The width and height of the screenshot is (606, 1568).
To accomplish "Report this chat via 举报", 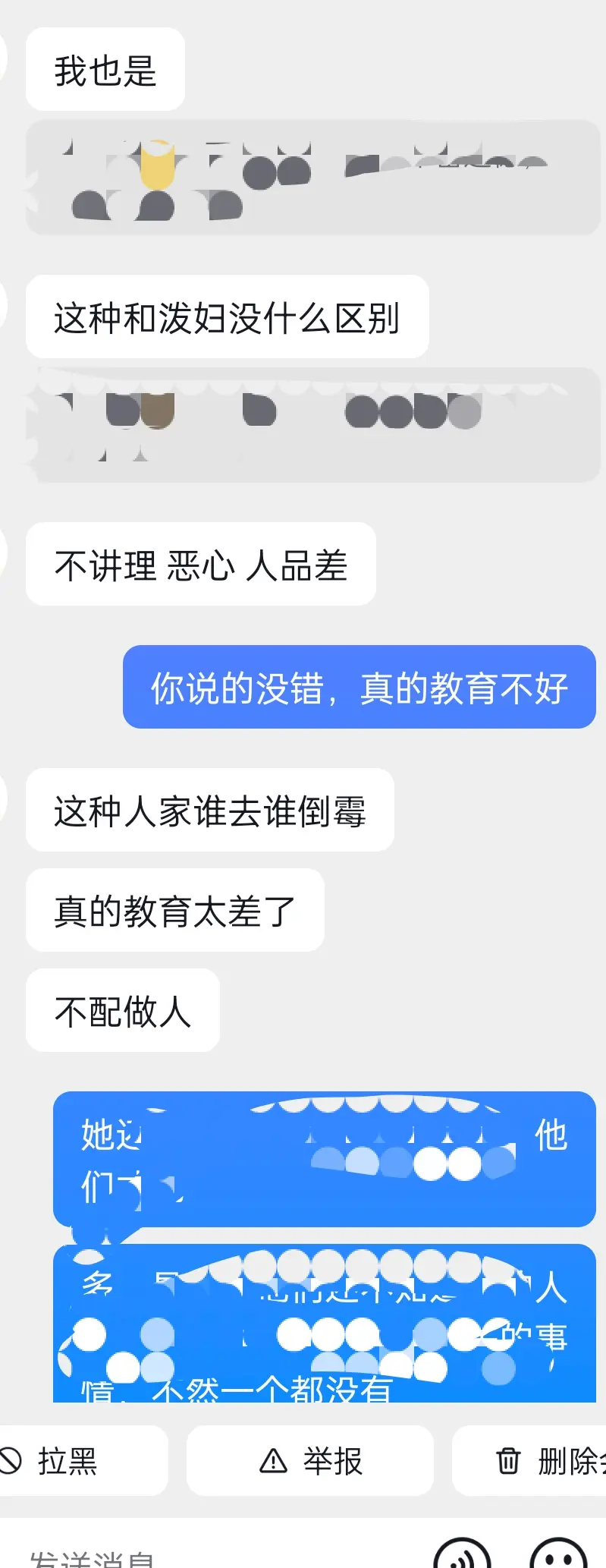I will [x=311, y=1461].
